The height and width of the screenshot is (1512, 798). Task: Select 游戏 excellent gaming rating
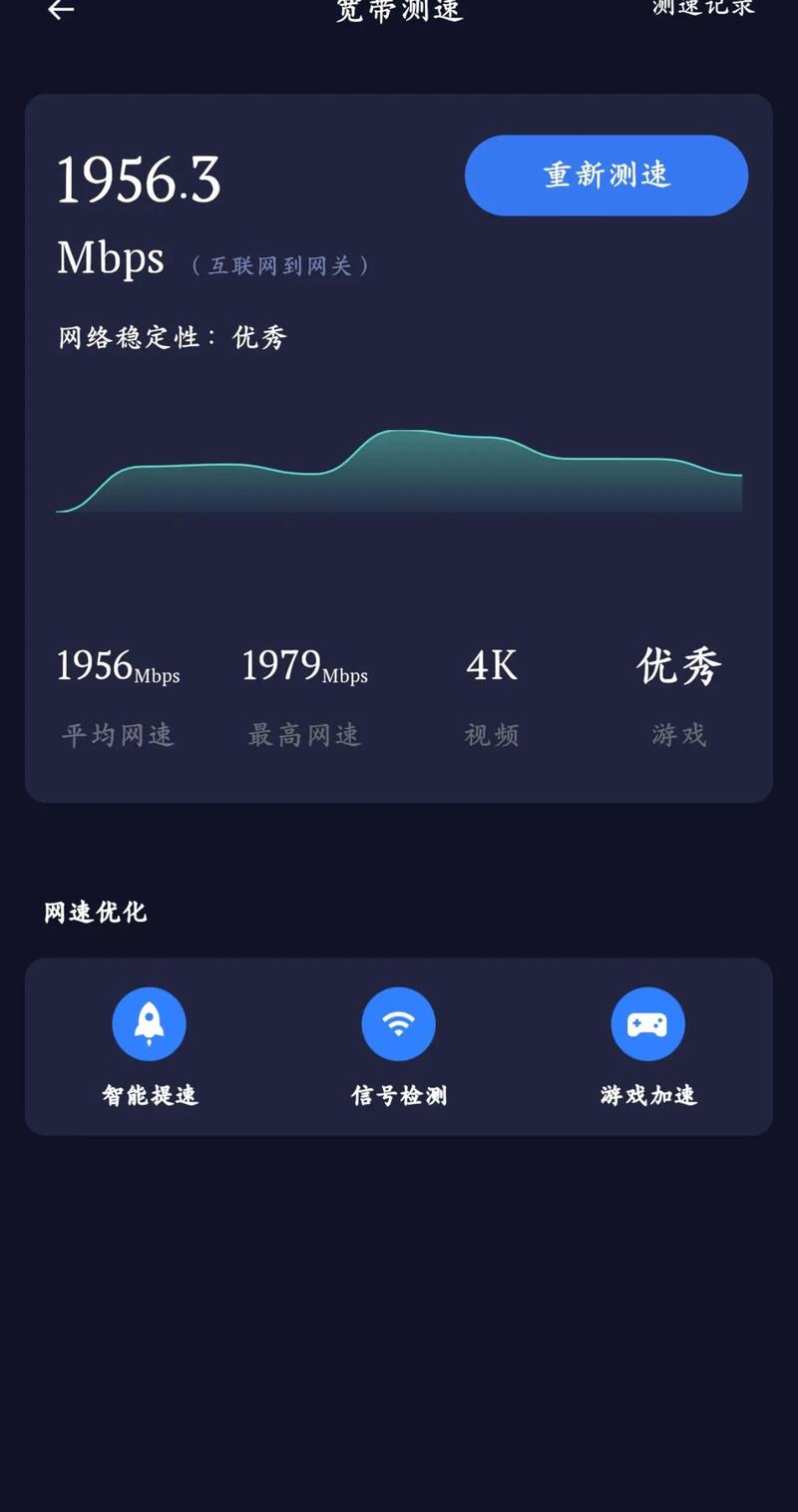pyautogui.click(x=679, y=666)
